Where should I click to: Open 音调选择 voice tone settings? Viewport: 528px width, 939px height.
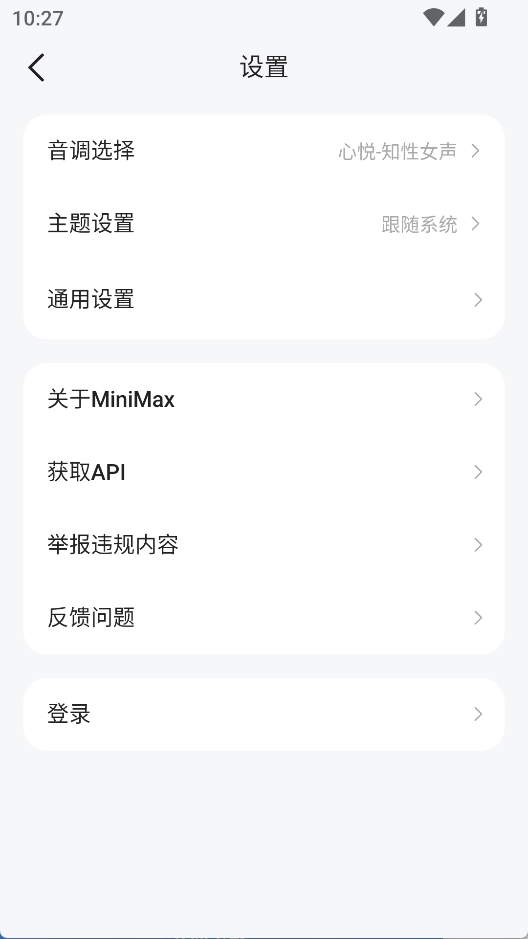click(x=263, y=151)
